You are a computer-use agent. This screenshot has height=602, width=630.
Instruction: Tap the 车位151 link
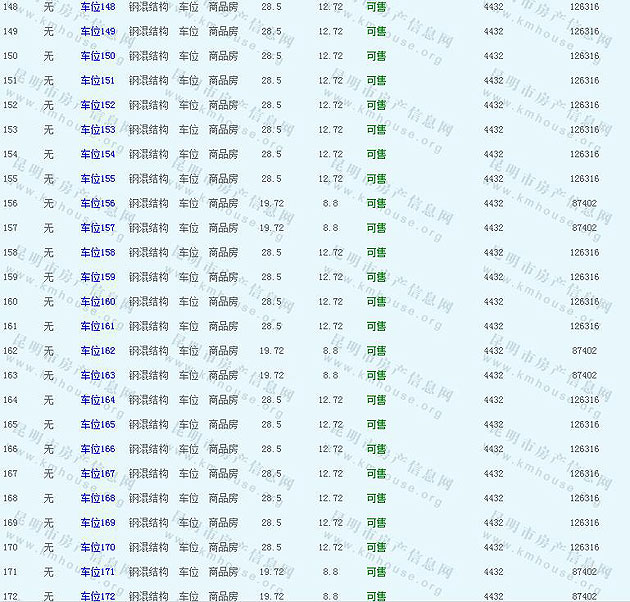(x=97, y=81)
